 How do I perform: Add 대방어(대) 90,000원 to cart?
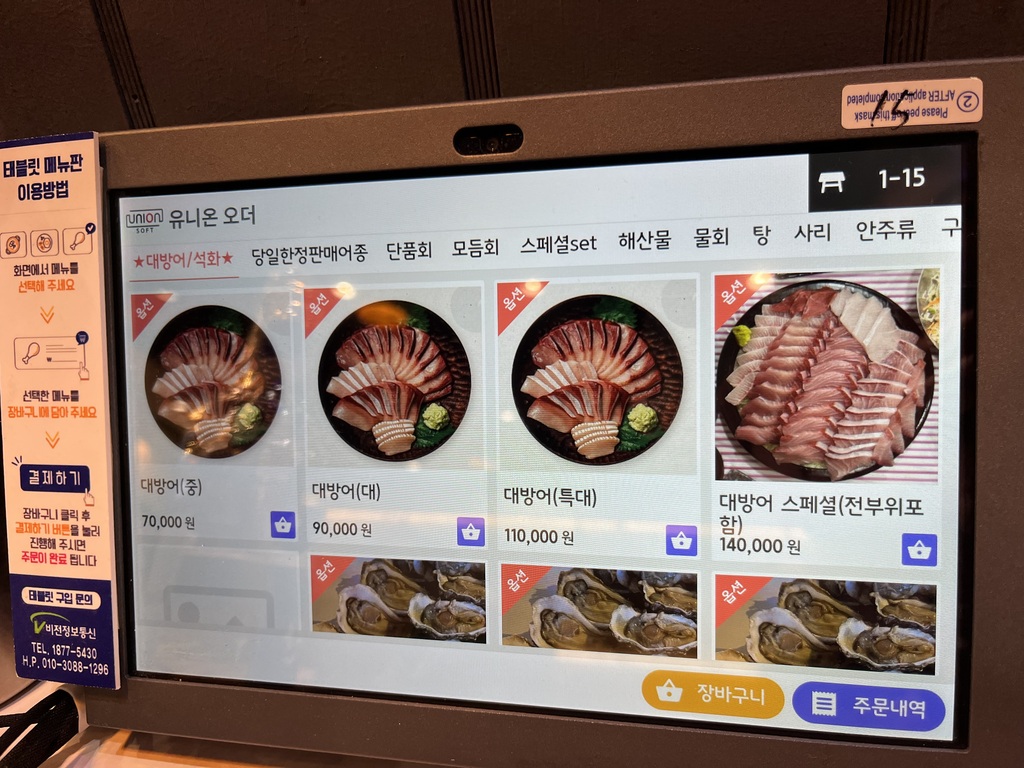point(471,531)
